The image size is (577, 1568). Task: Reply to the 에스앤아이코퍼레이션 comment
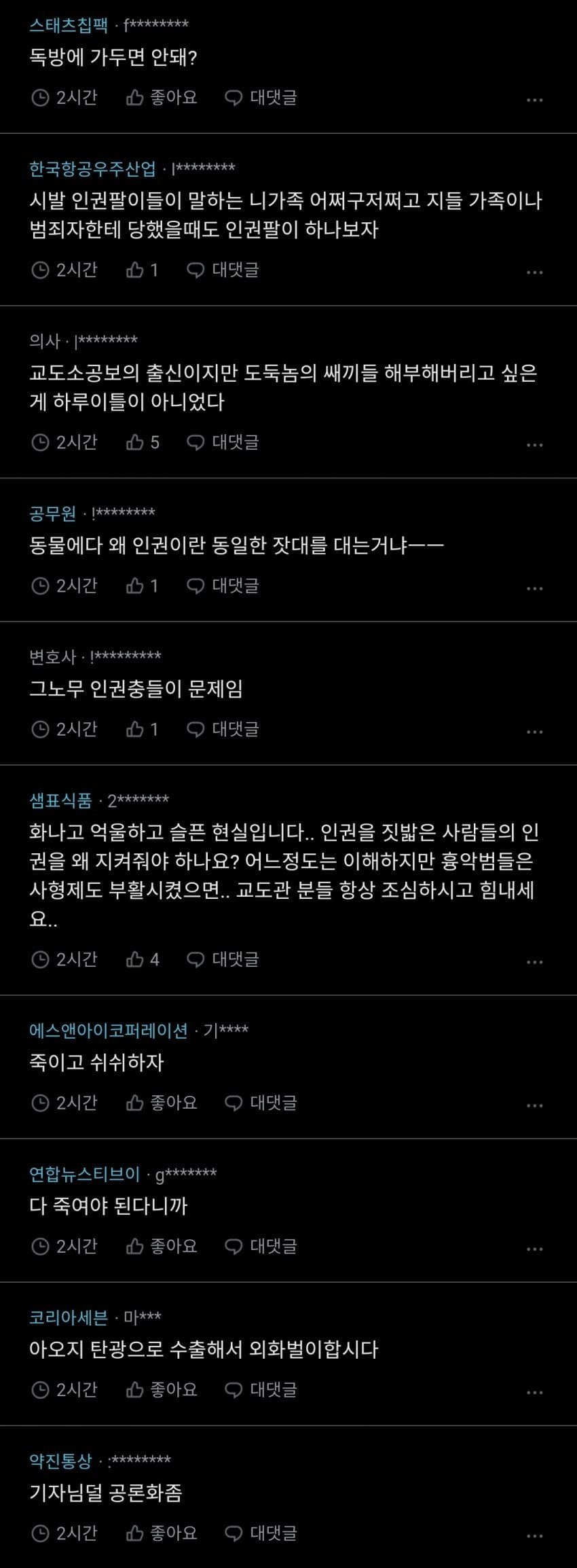(x=261, y=1103)
